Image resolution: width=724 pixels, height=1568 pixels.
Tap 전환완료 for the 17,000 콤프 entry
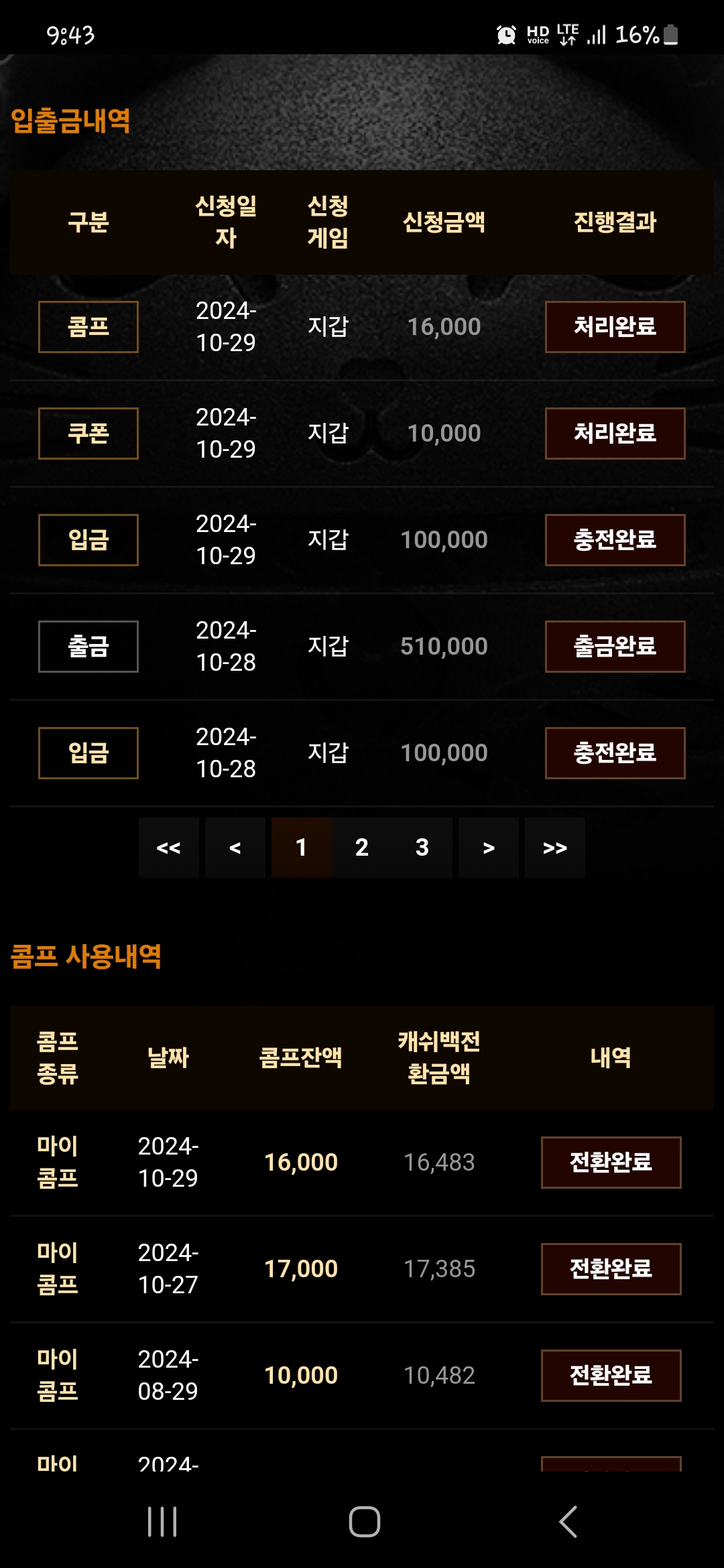click(x=611, y=1269)
